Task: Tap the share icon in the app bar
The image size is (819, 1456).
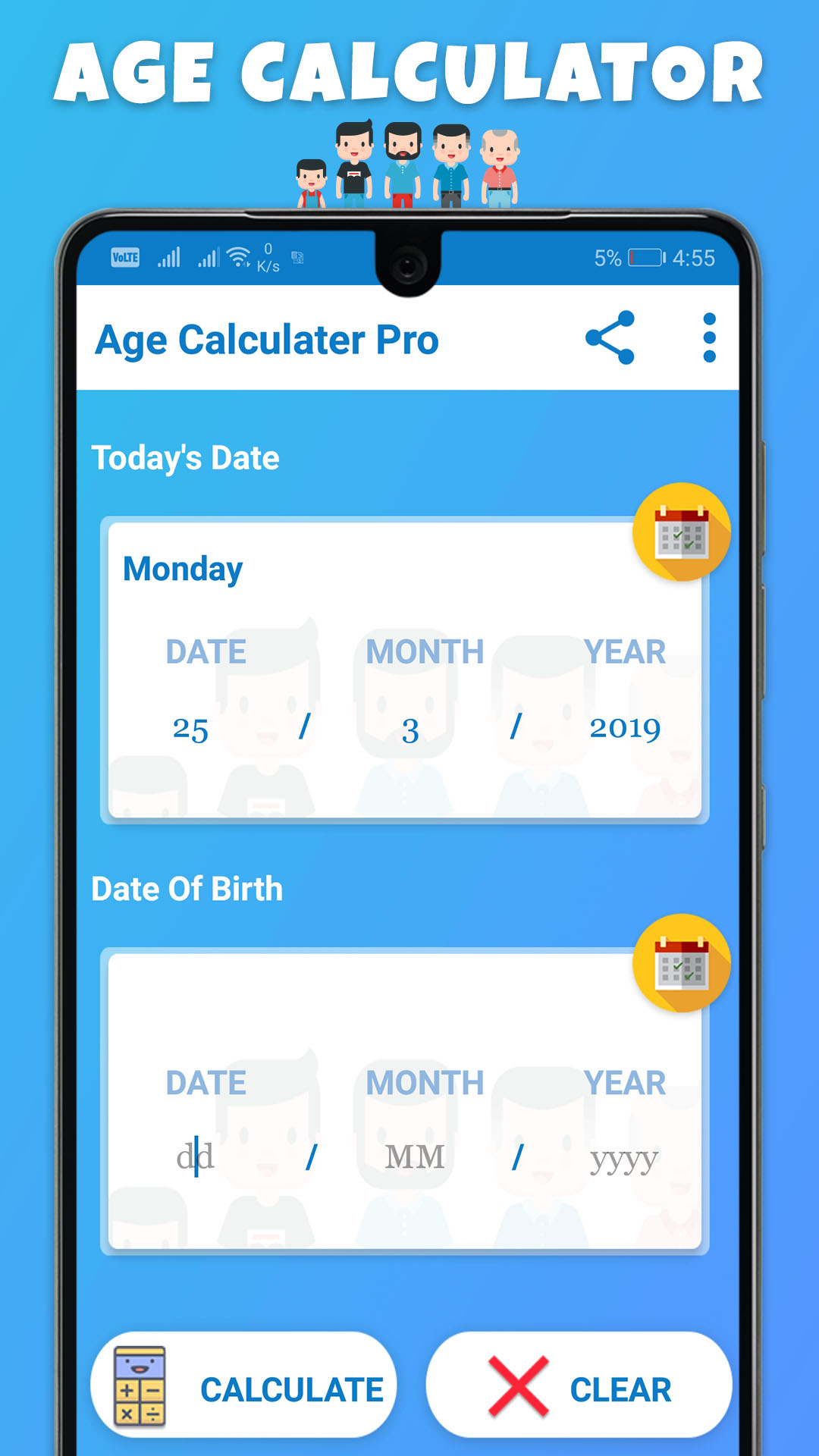Action: [611, 339]
